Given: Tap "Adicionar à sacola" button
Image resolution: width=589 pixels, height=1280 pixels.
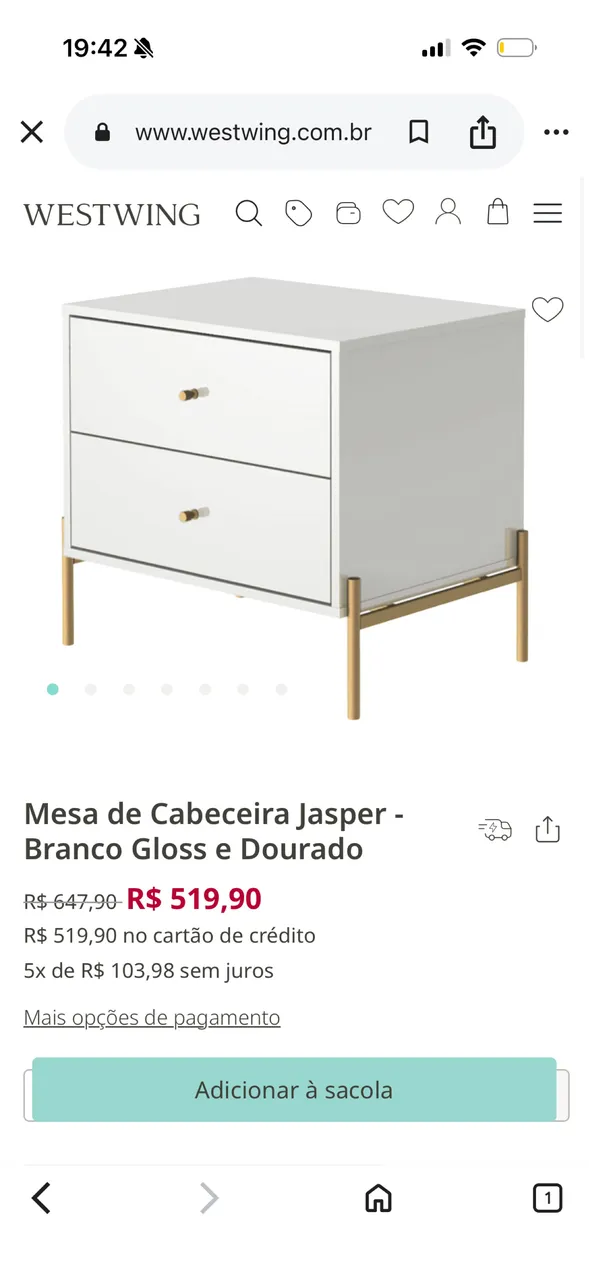Looking at the screenshot, I should pyautogui.click(x=294, y=1090).
